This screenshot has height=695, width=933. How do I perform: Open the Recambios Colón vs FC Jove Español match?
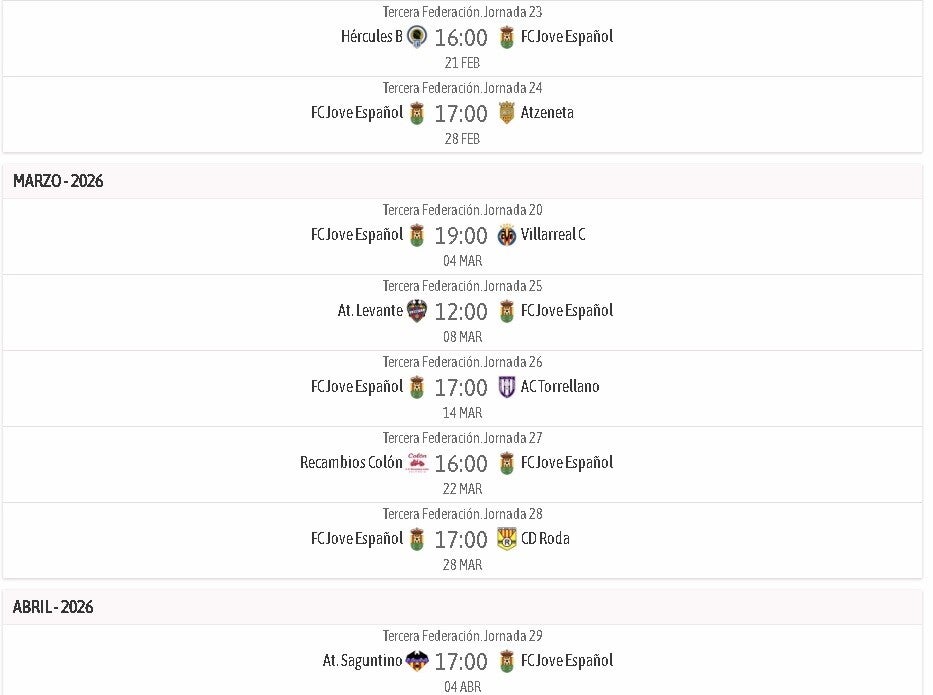pyautogui.click(x=461, y=464)
